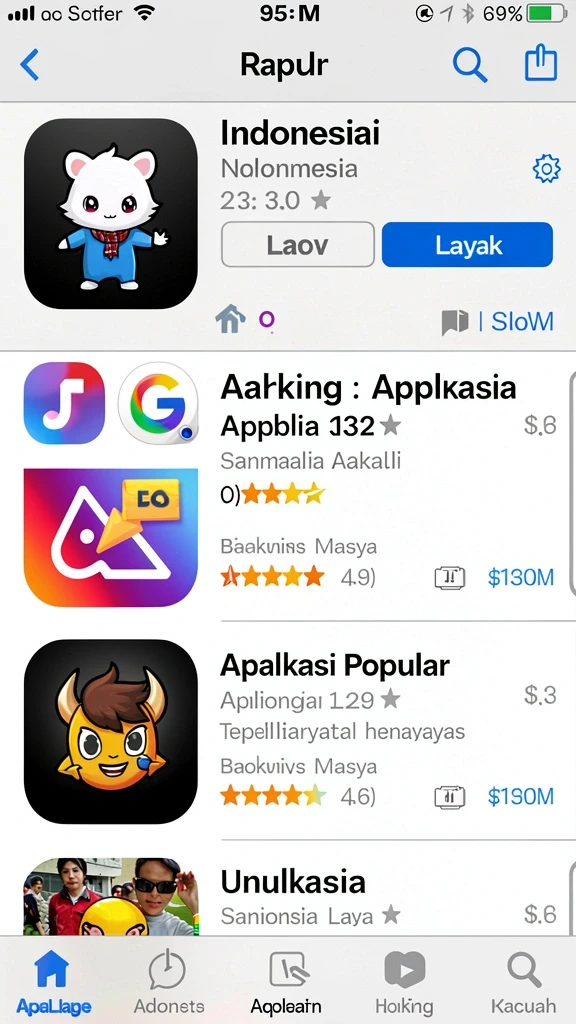Open the Aarking : Applkasia app listing
Viewport: 576px width, 1024px height.
click(x=368, y=388)
